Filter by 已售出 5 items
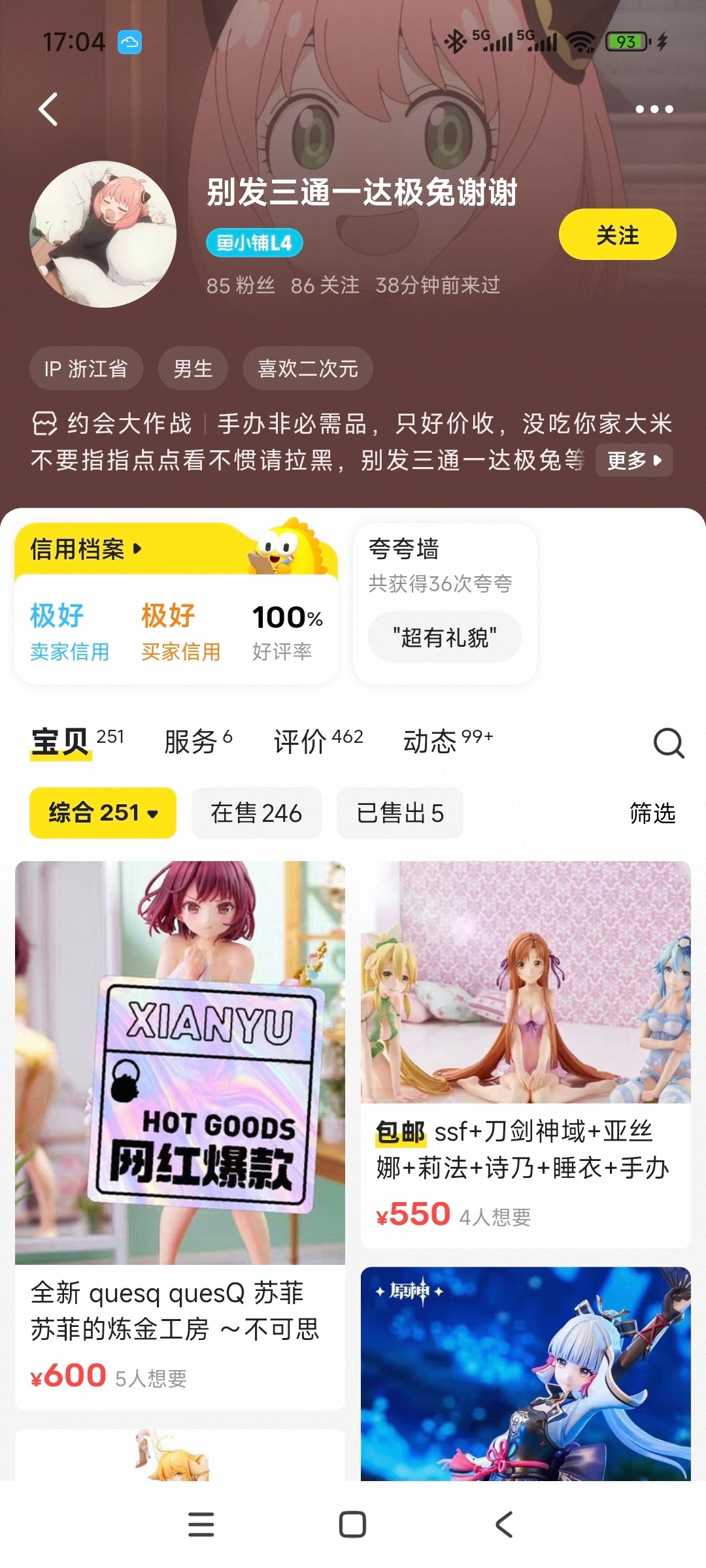This screenshot has height=1568, width=706. click(399, 813)
